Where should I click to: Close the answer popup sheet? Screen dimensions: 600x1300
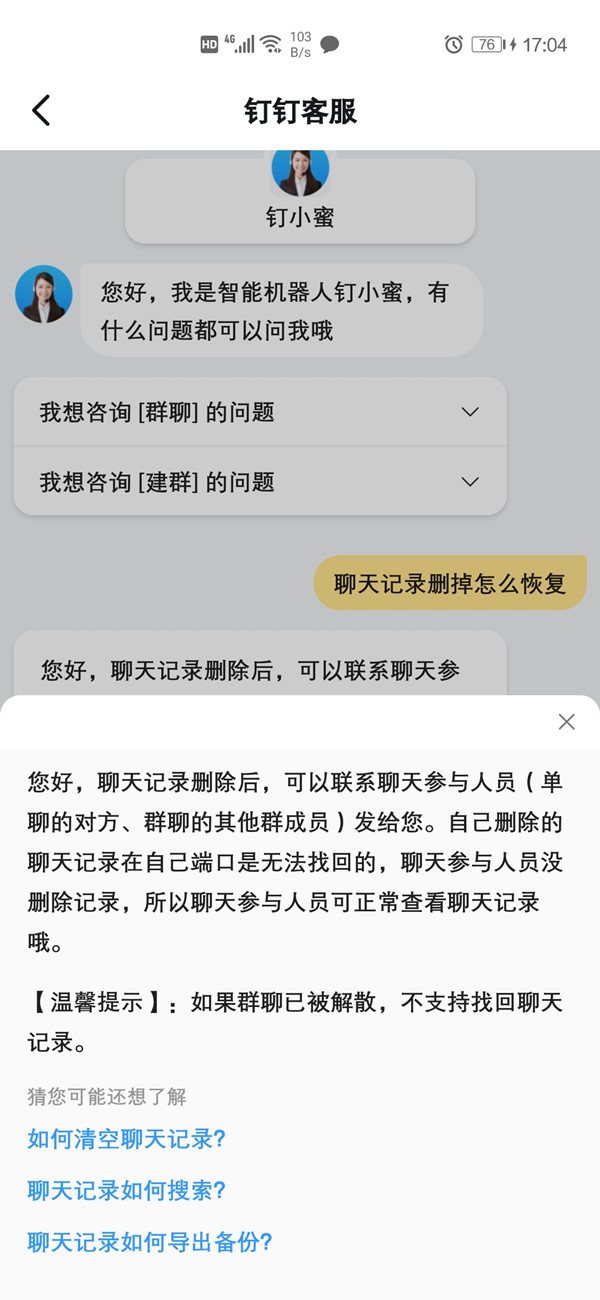pyautogui.click(x=566, y=722)
